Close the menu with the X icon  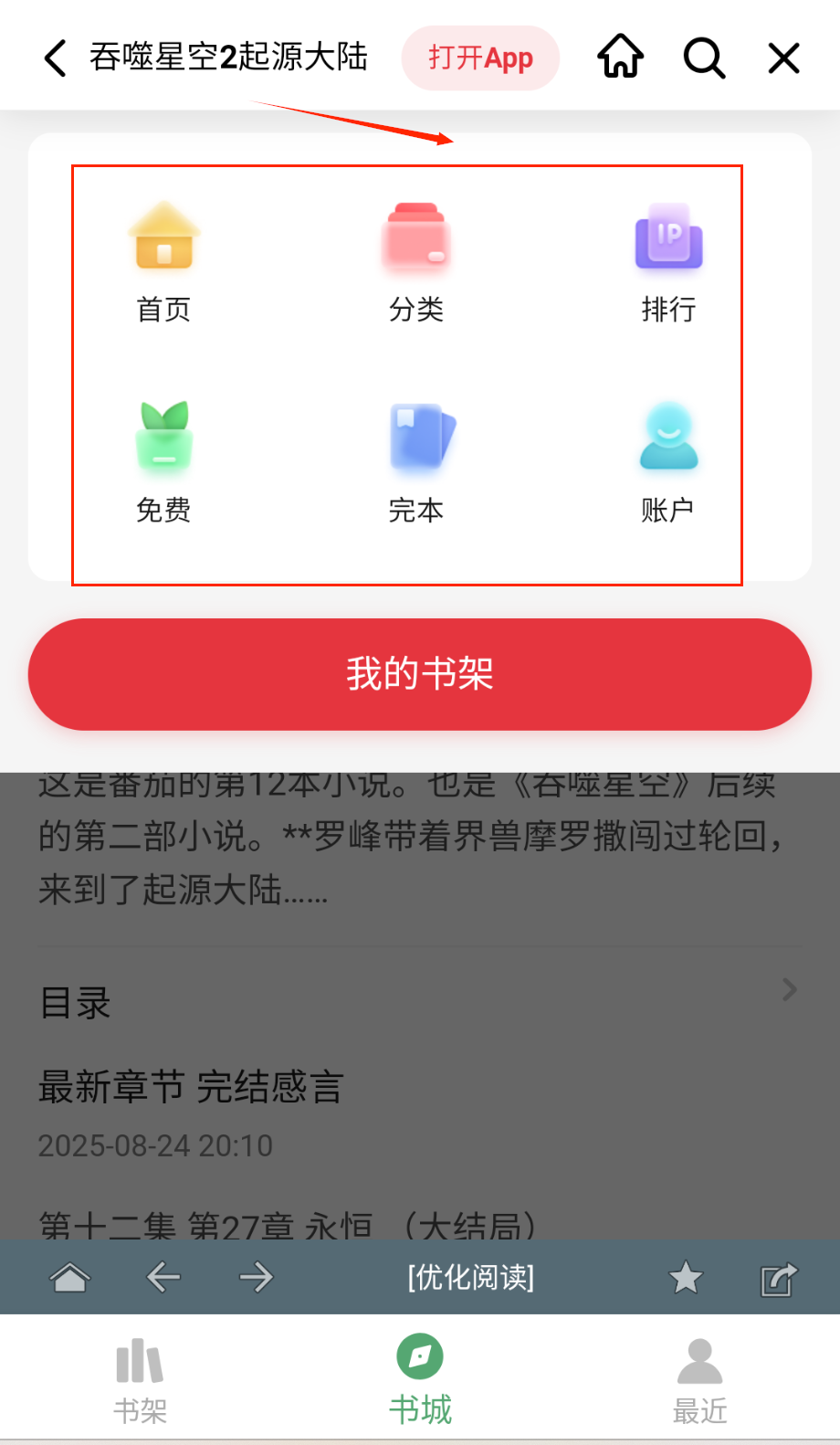[784, 58]
